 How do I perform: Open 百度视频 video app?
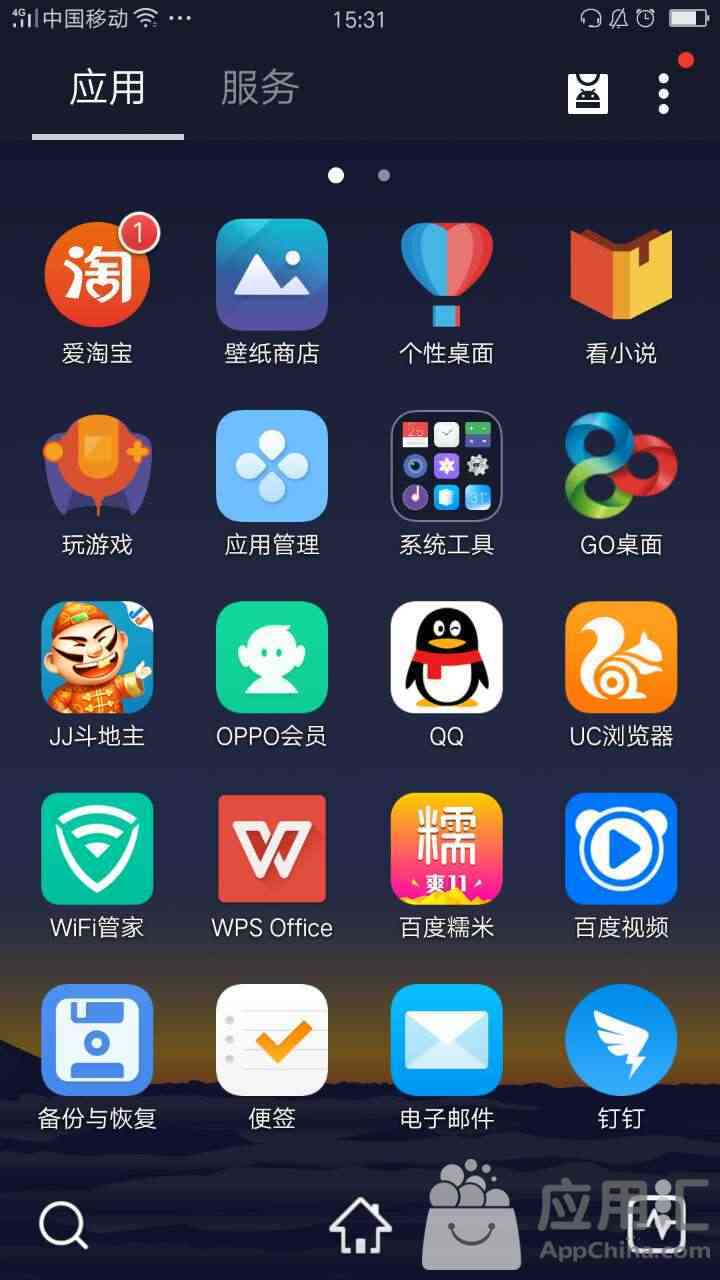[621, 849]
